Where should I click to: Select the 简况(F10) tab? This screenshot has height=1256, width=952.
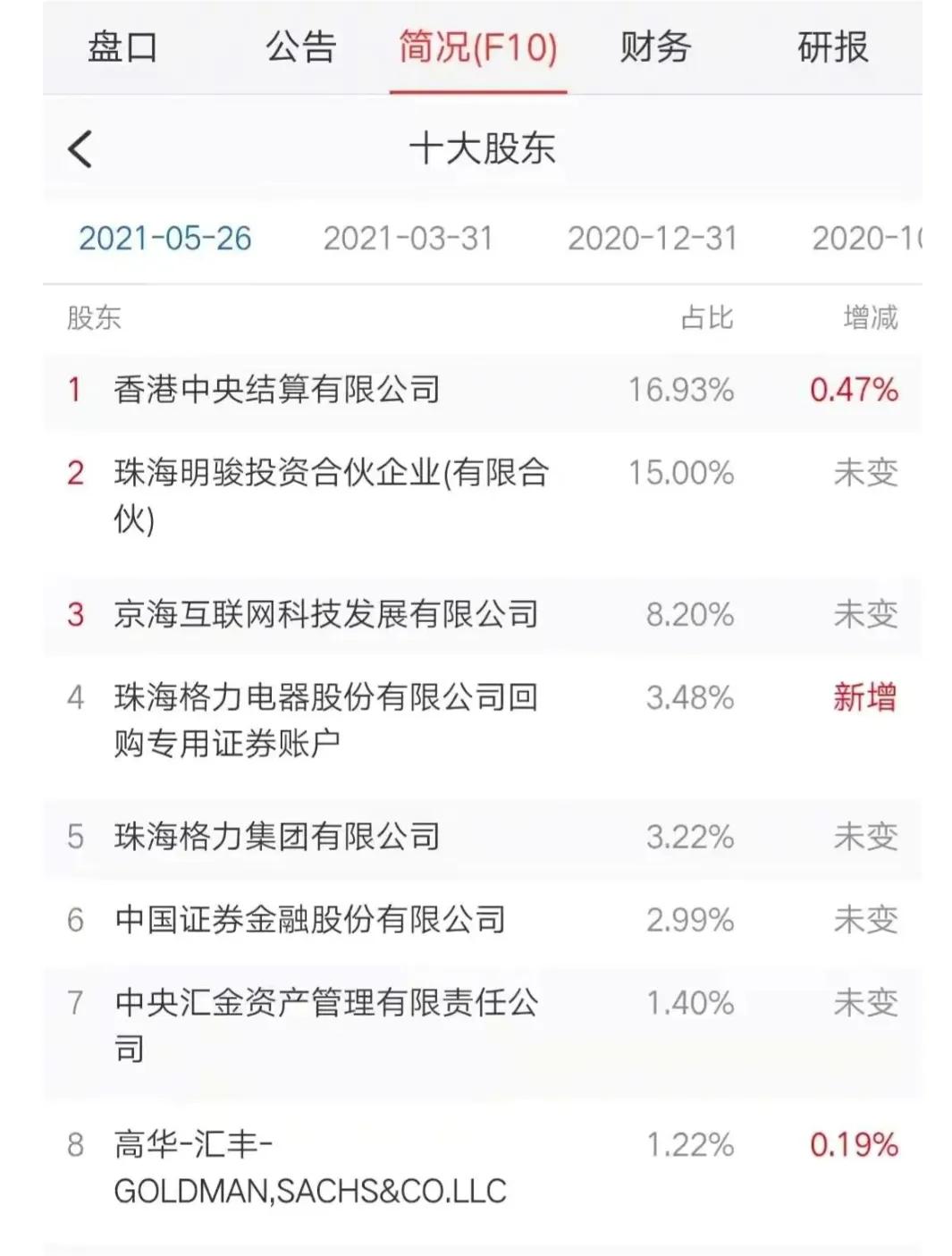click(x=477, y=50)
